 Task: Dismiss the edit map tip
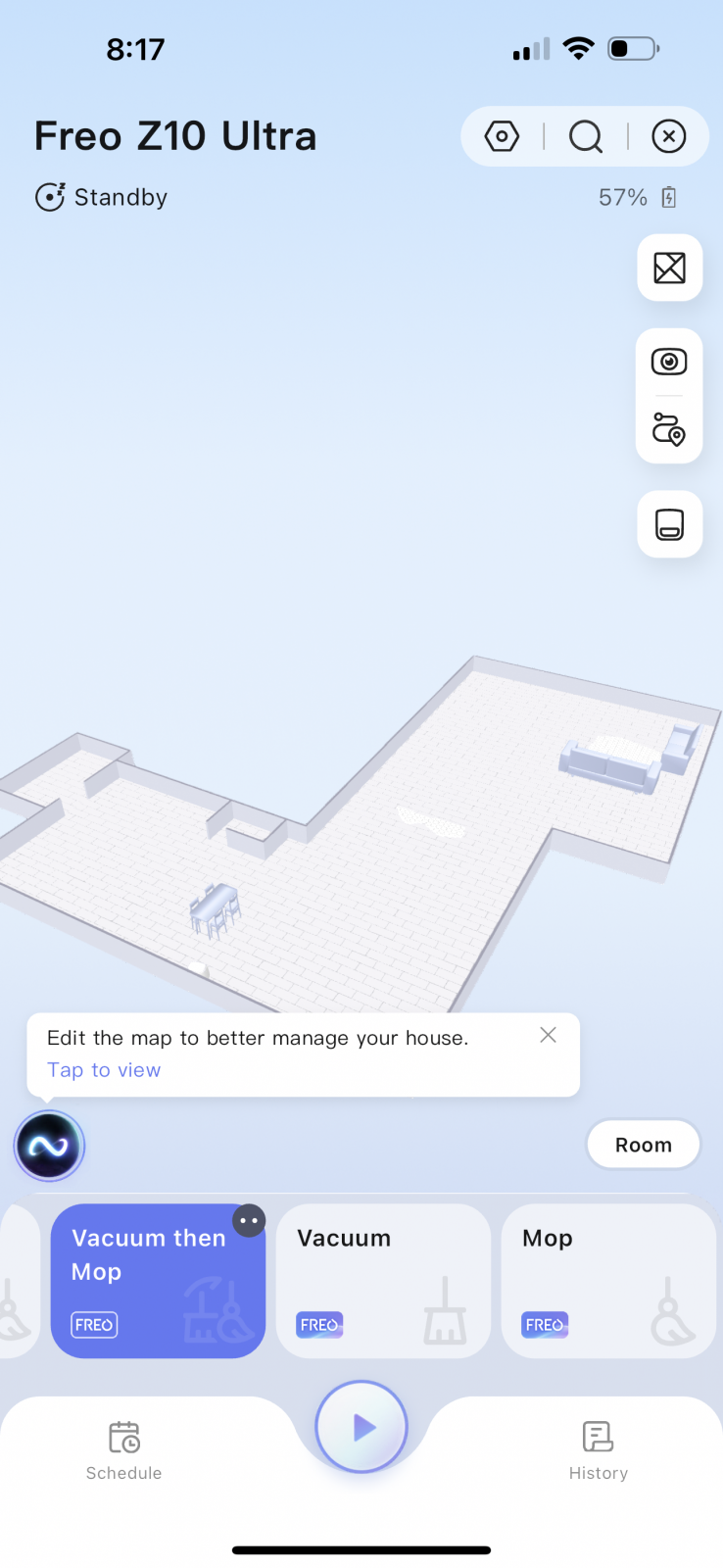point(549,1035)
